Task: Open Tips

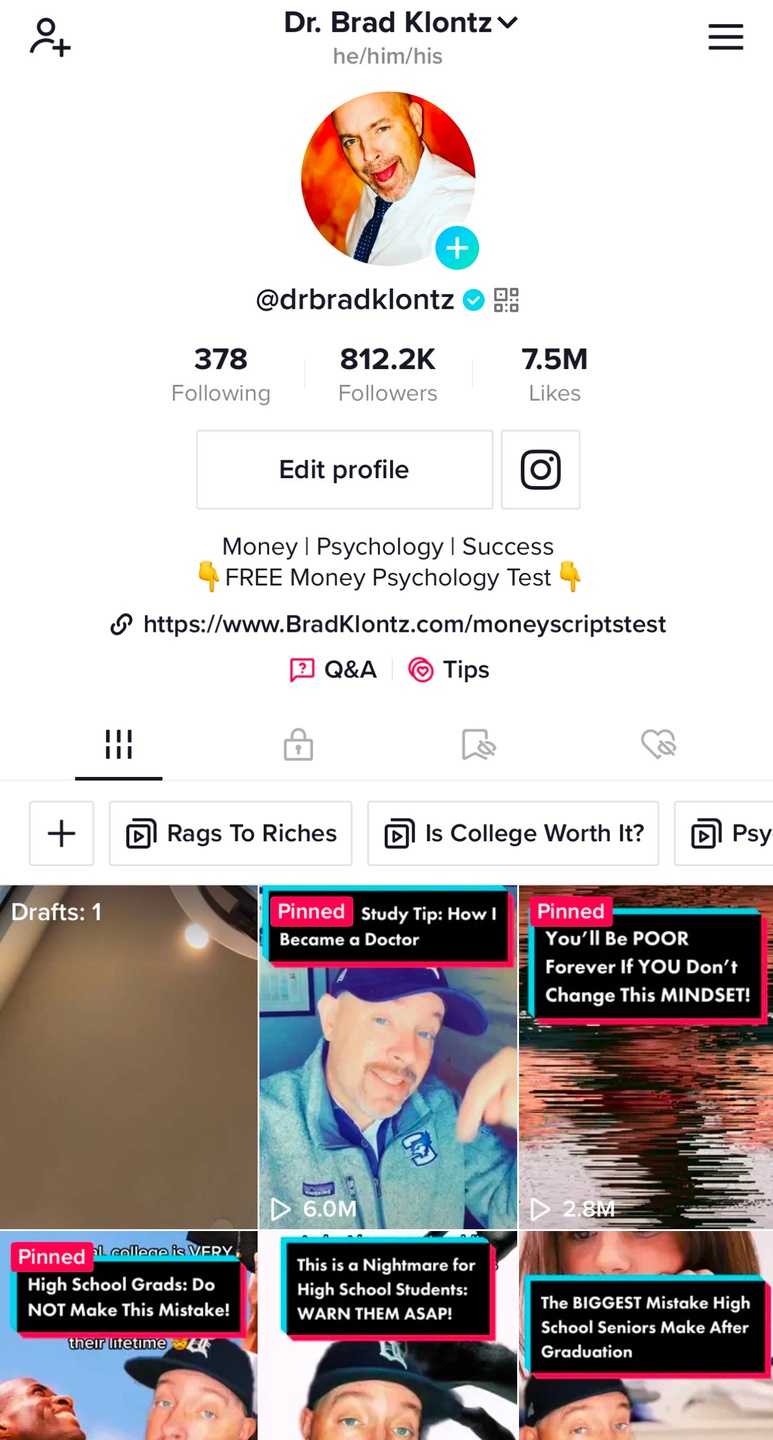Action: point(450,670)
